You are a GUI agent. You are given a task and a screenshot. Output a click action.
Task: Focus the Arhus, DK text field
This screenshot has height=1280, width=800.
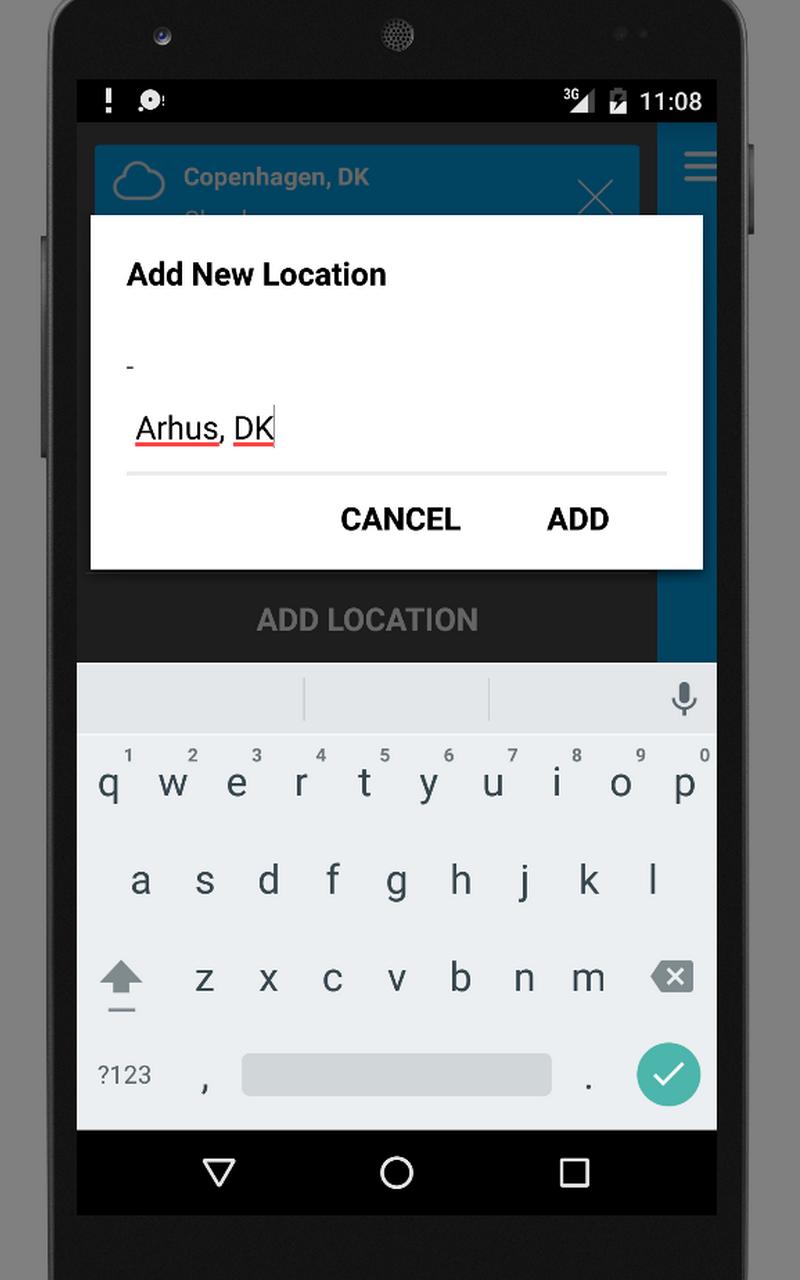[x=395, y=429]
